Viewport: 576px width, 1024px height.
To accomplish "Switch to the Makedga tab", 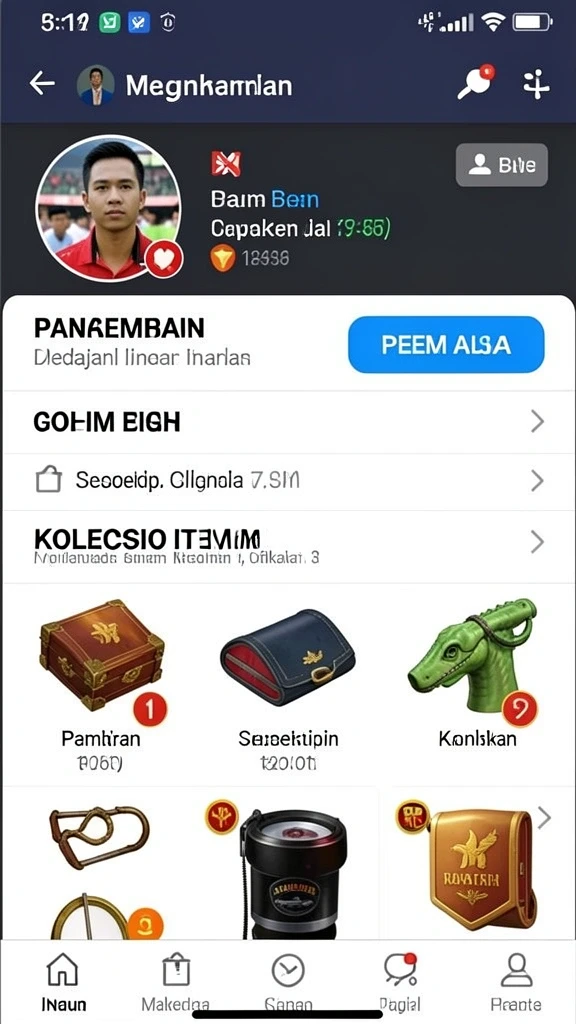I will (x=176, y=982).
